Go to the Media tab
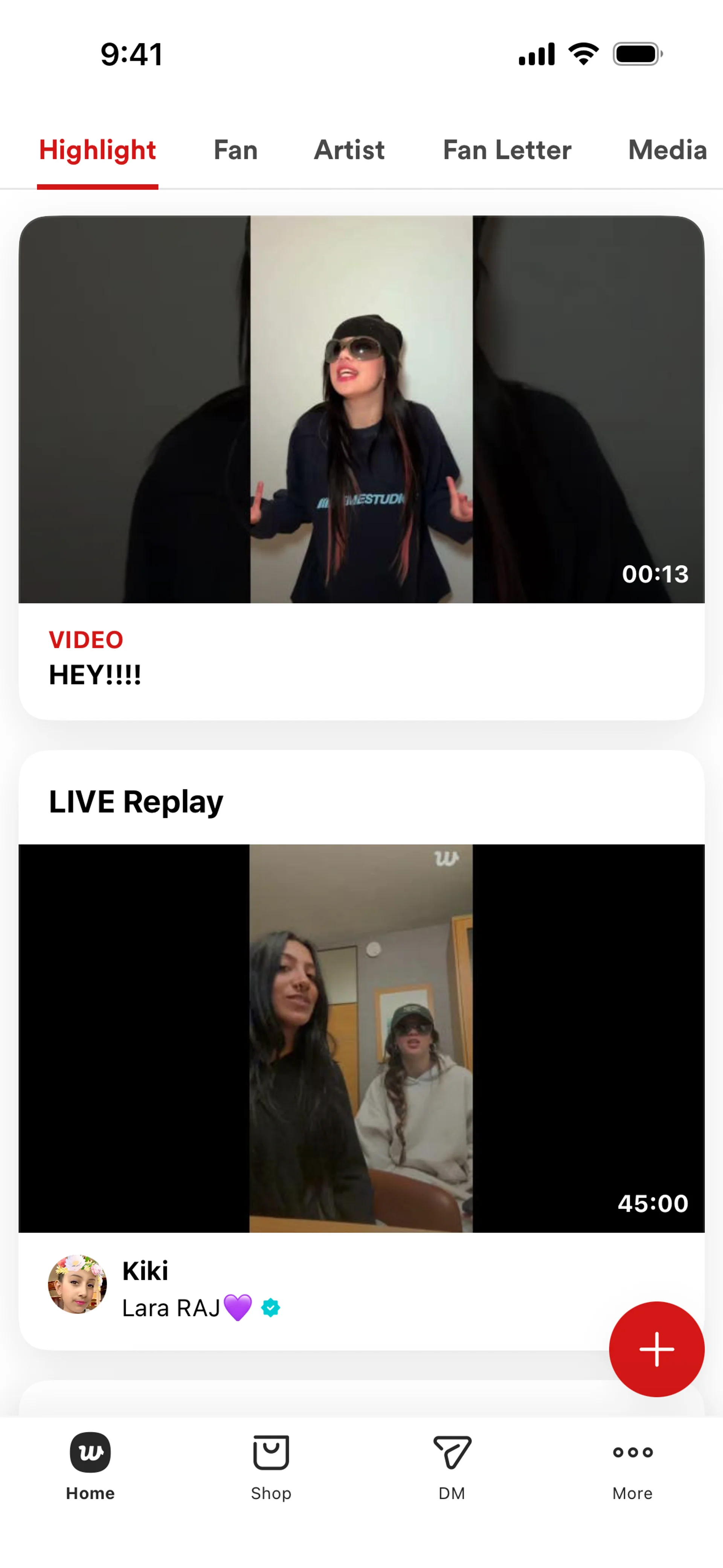723x1568 pixels. 667,150
